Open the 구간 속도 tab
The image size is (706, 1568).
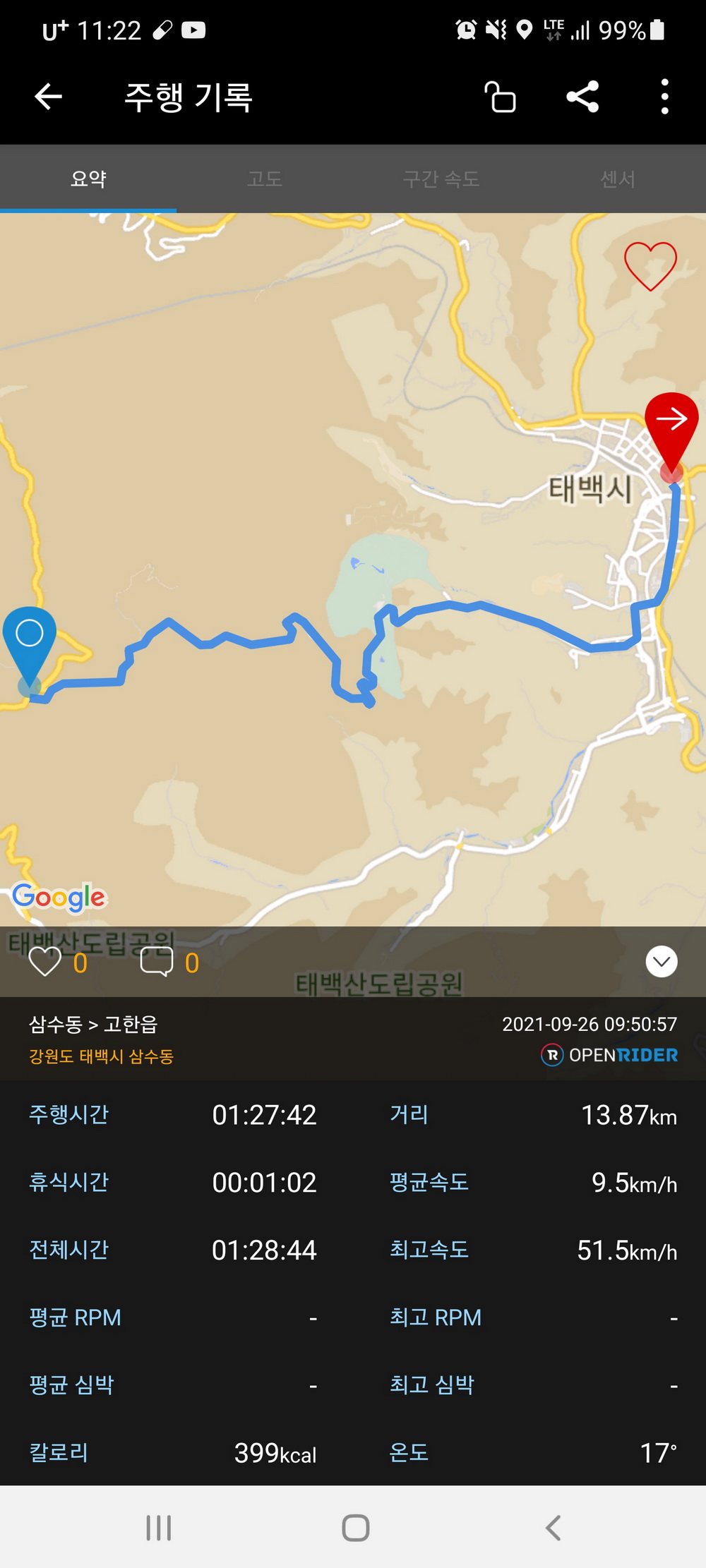click(441, 179)
